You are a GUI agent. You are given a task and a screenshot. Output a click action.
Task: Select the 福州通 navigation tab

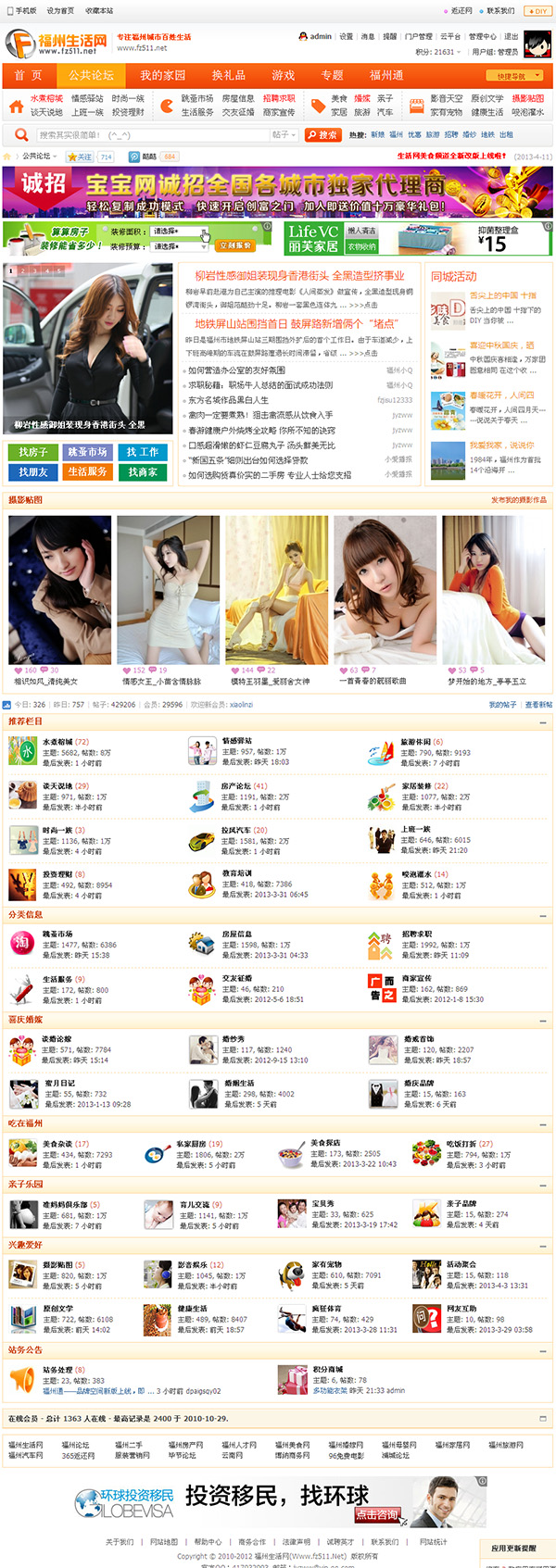386,75
